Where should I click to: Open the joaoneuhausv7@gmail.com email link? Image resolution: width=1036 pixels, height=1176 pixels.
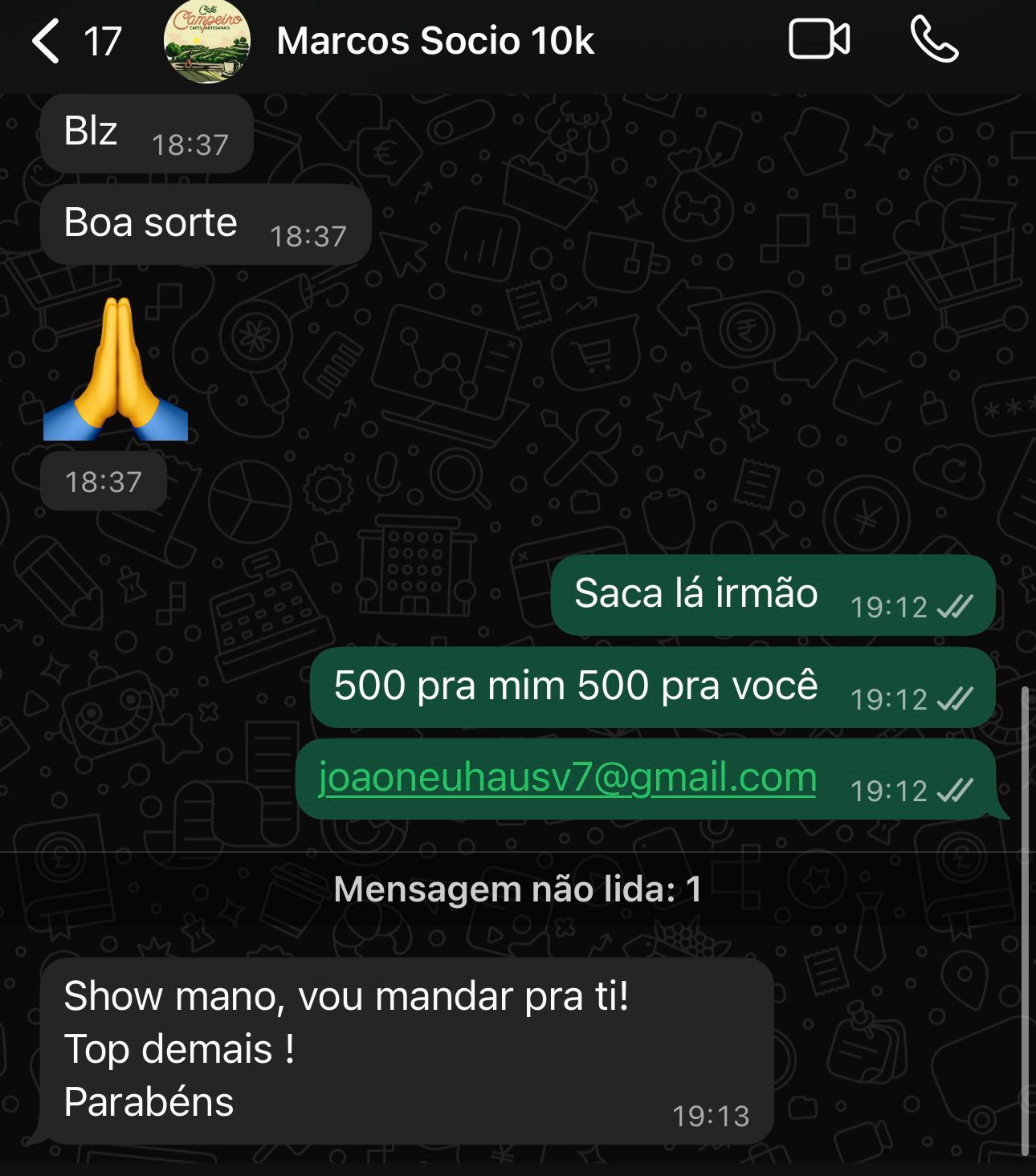(x=567, y=778)
